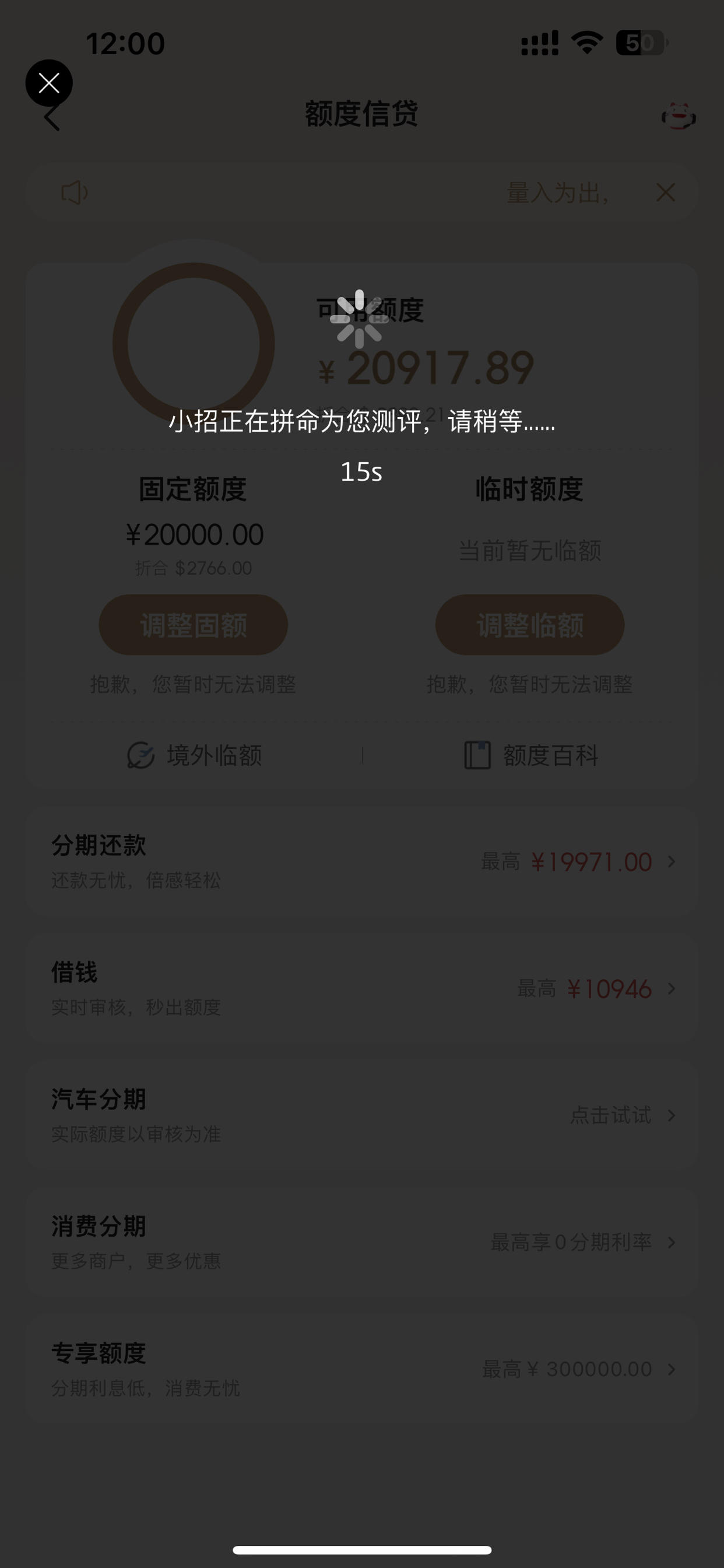724x1568 pixels.
Task: Open the 专享额度 row
Action: 362,1370
